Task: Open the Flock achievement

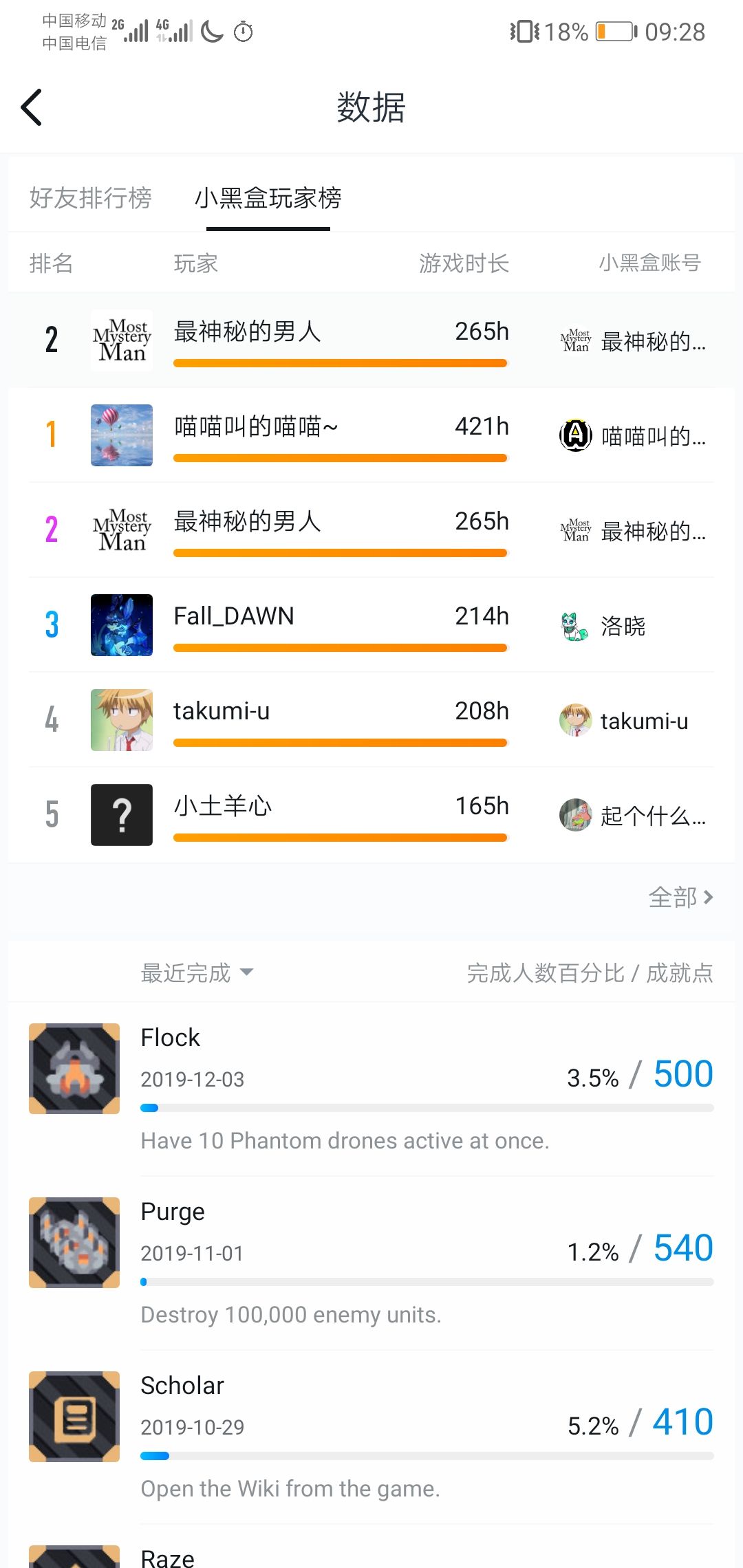Action: [371, 1089]
